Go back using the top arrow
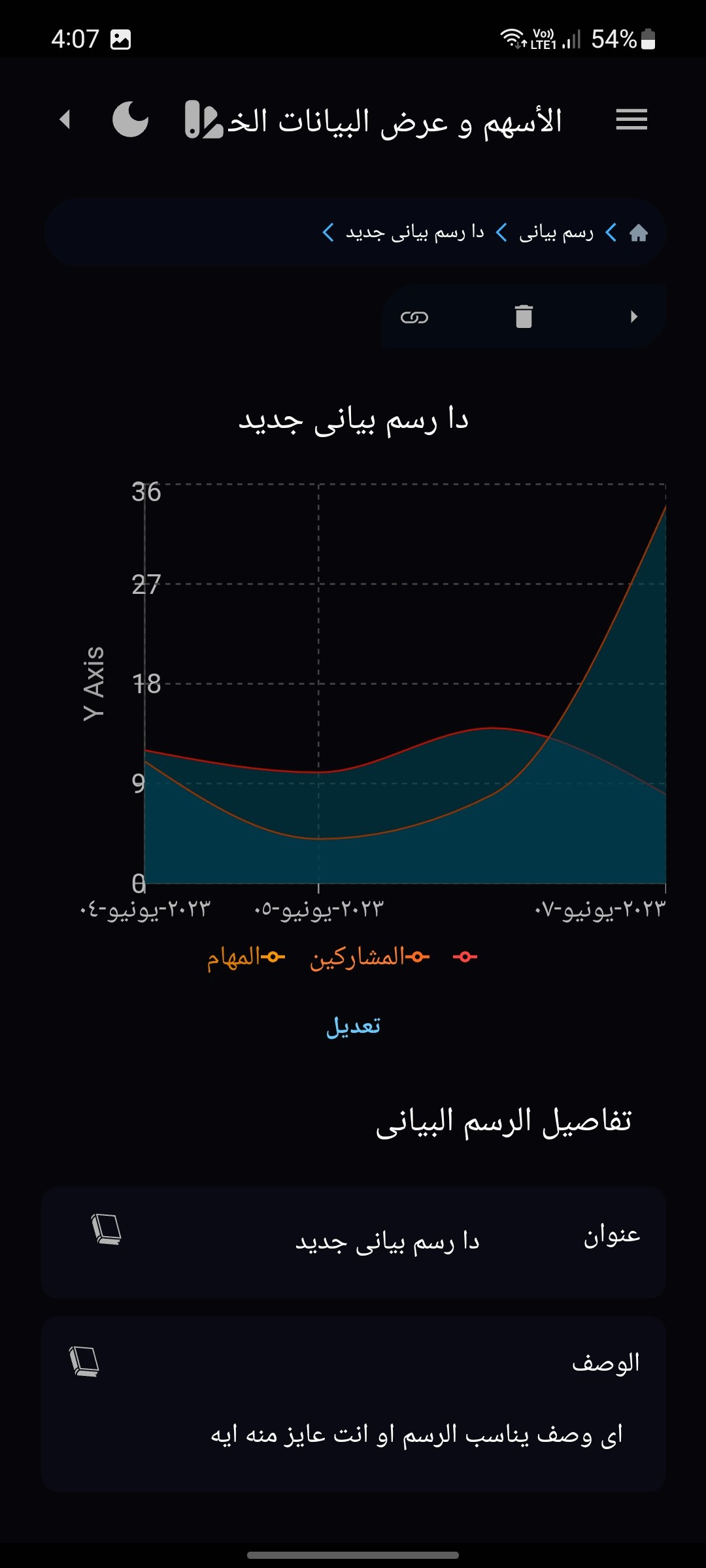Image resolution: width=706 pixels, height=1568 pixels. [65, 120]
